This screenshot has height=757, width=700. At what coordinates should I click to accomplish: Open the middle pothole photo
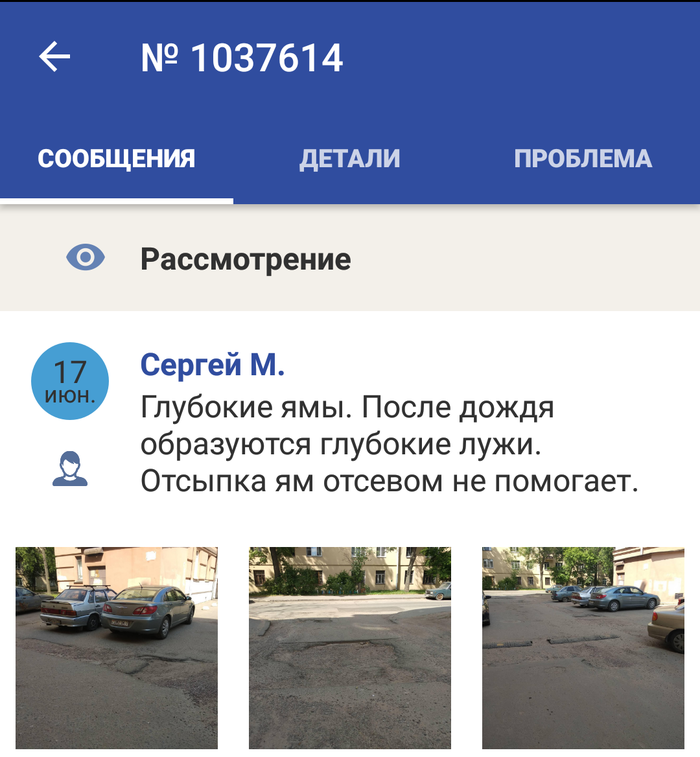350,647
